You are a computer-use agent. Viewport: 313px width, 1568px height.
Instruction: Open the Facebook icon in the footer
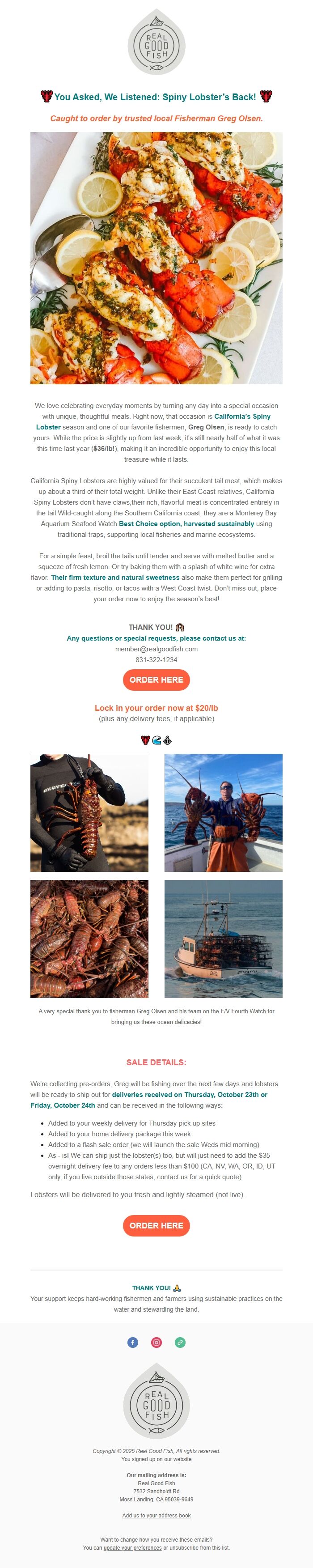[133, 1342]
